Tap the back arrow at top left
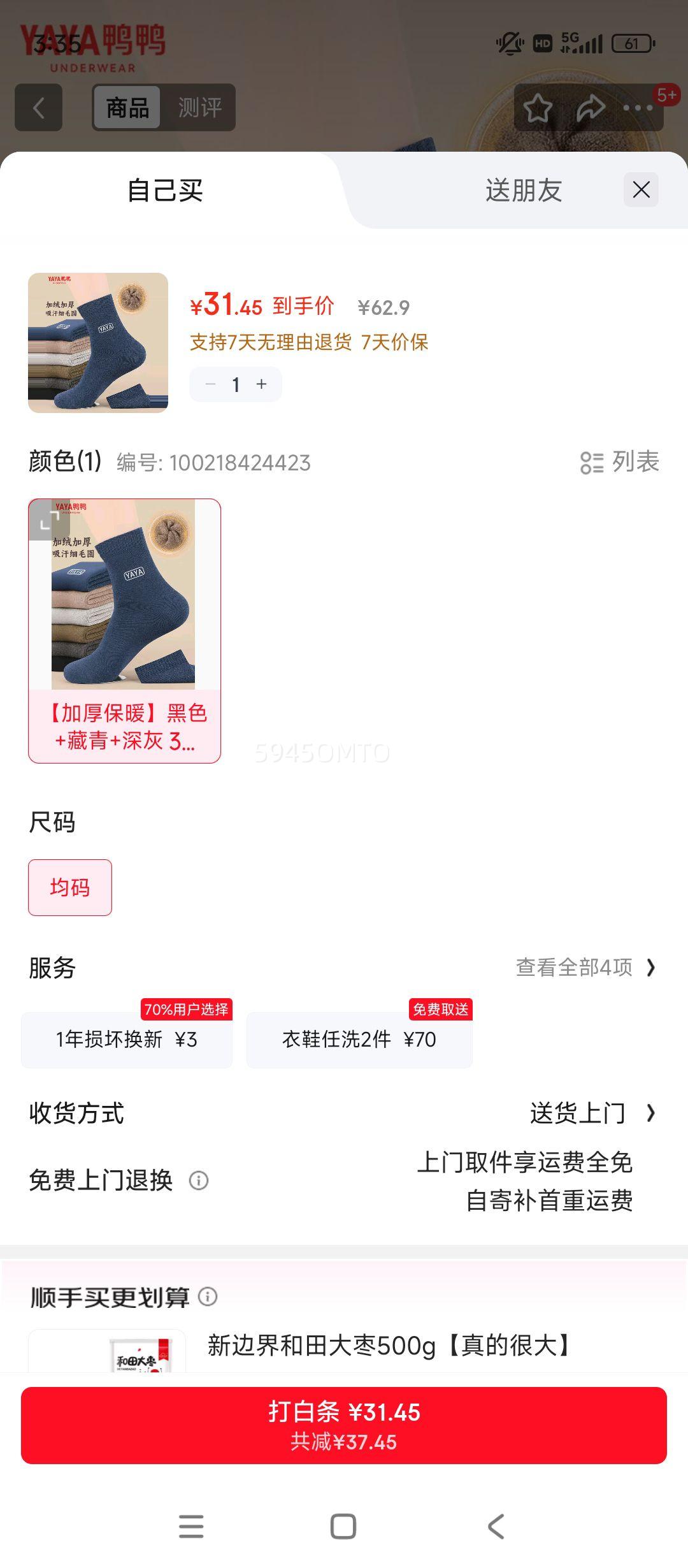This screenshot has height=1568, width=688. 38,107
